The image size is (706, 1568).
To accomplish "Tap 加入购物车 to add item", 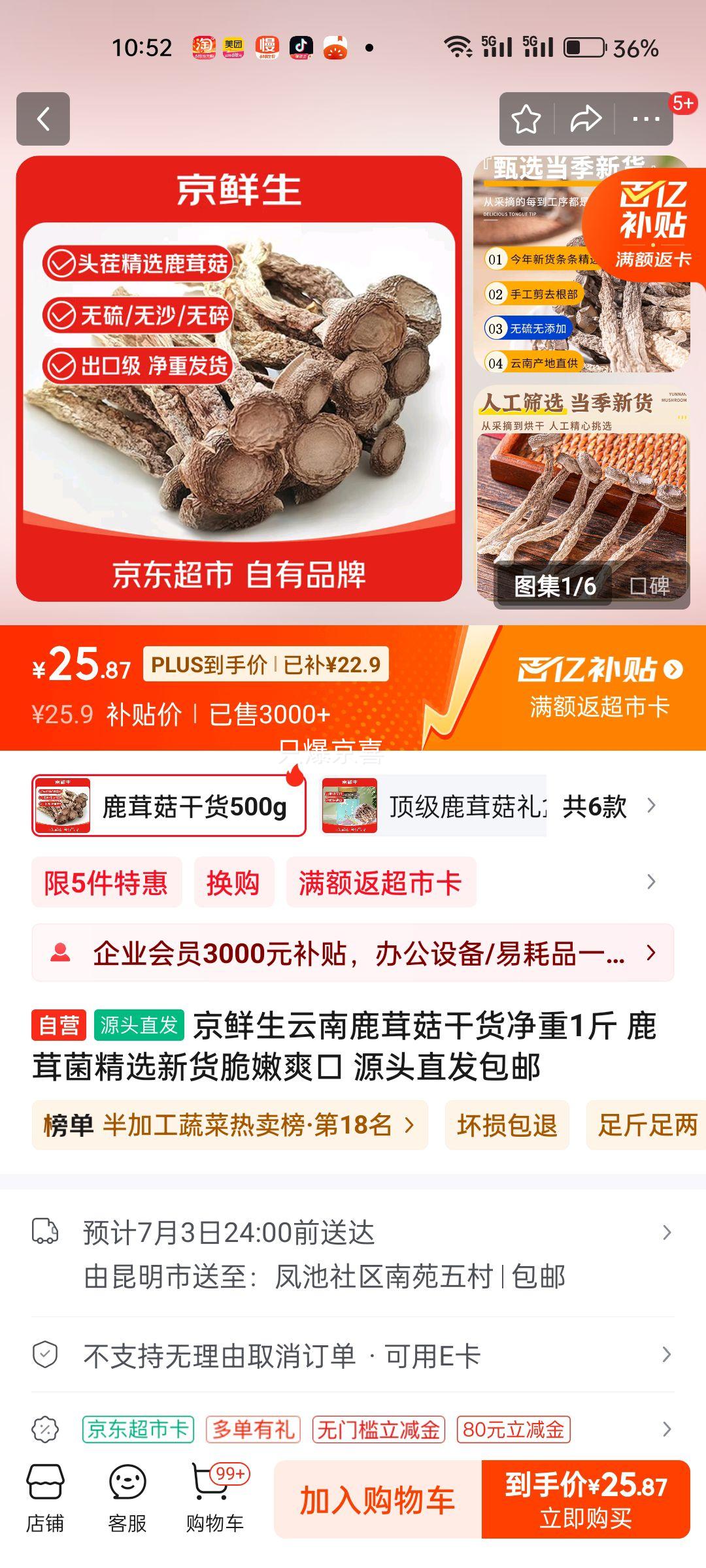I will click(x=377, y=1499).
